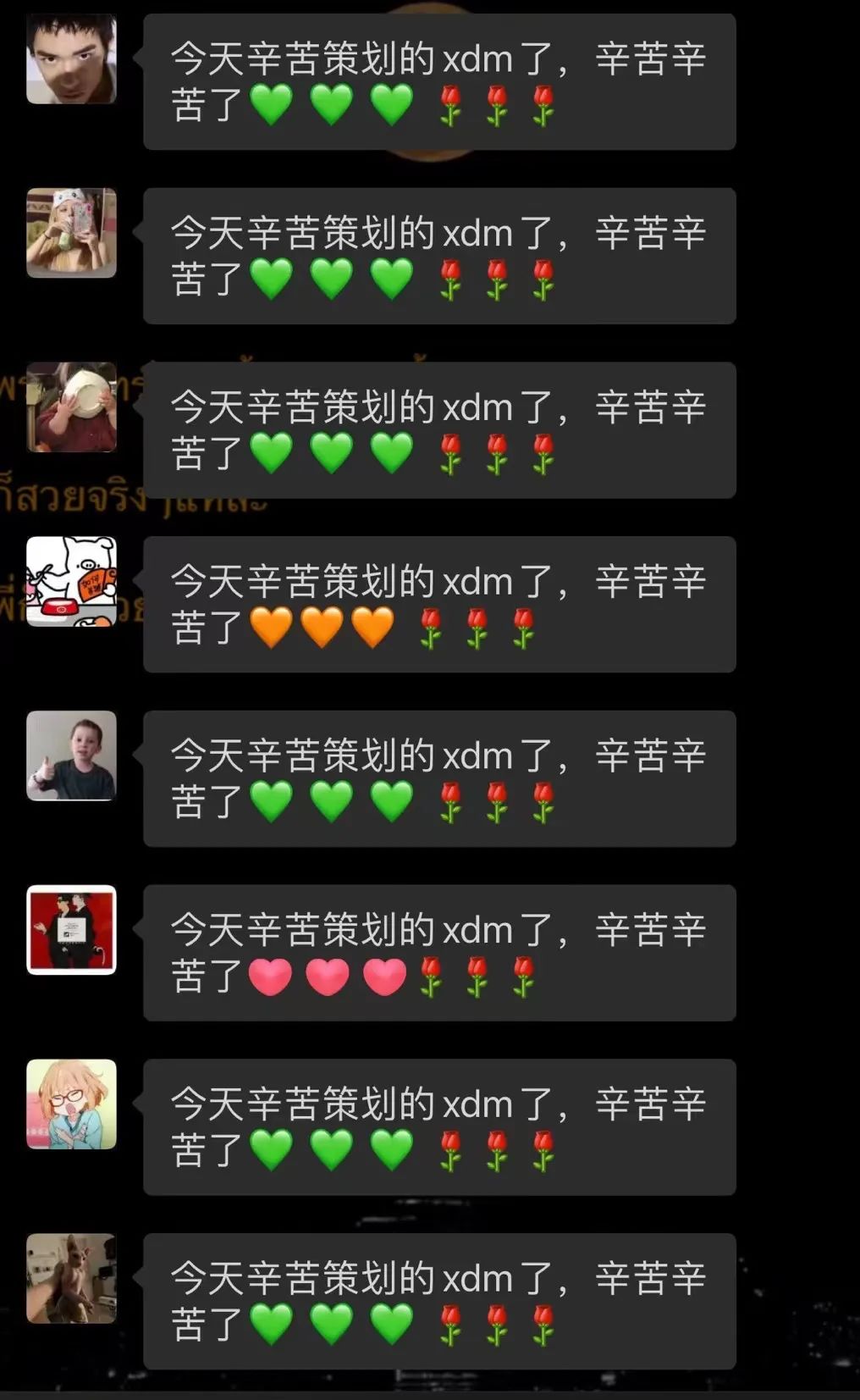
Task: Open the girl-with-phone selfie avatar profile
Action: [71, 233]
